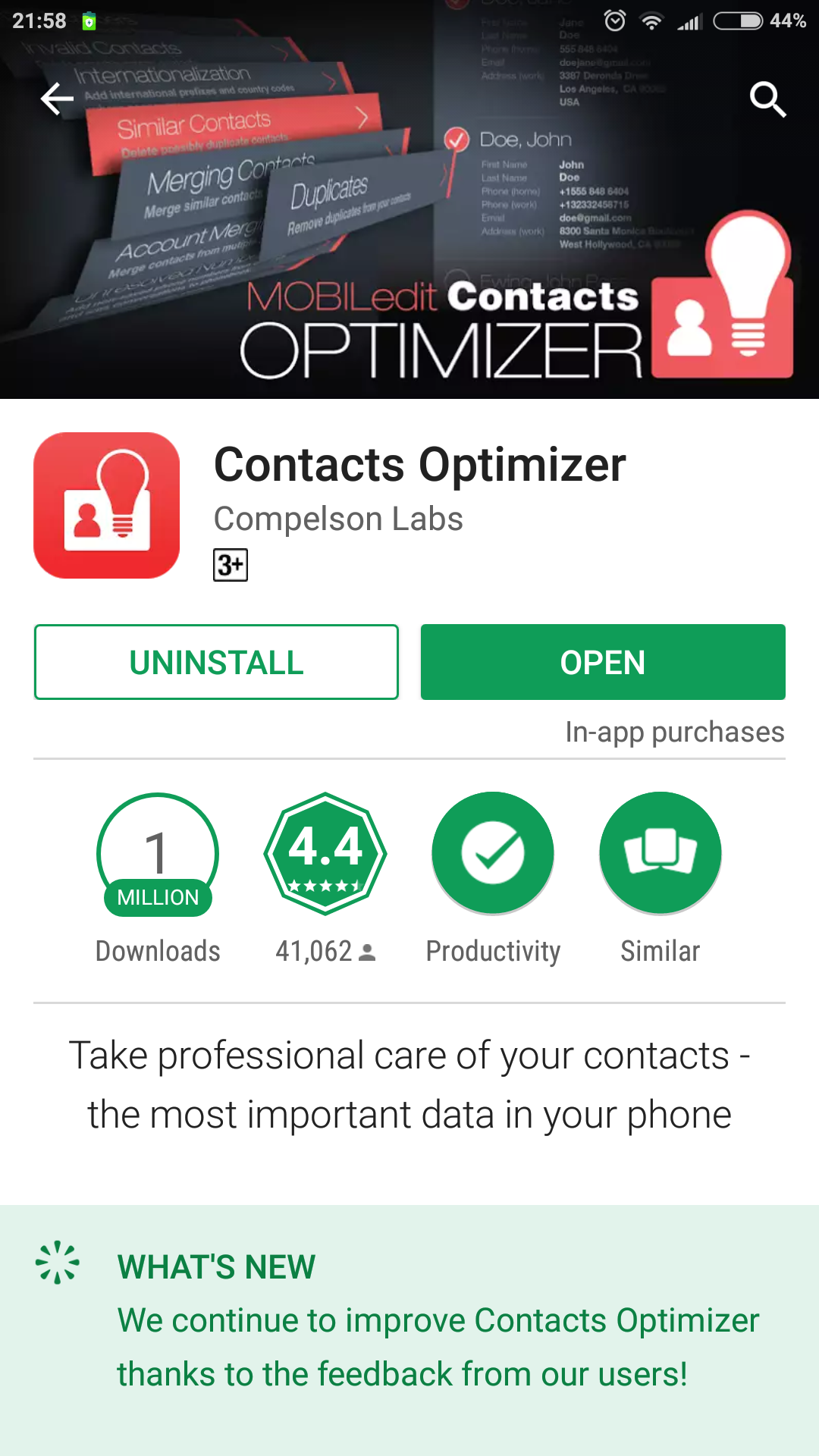Viewport: 819px width, 1456px height.
Task: Open the Contacts Optimizer app
Action: coord(603,662)
